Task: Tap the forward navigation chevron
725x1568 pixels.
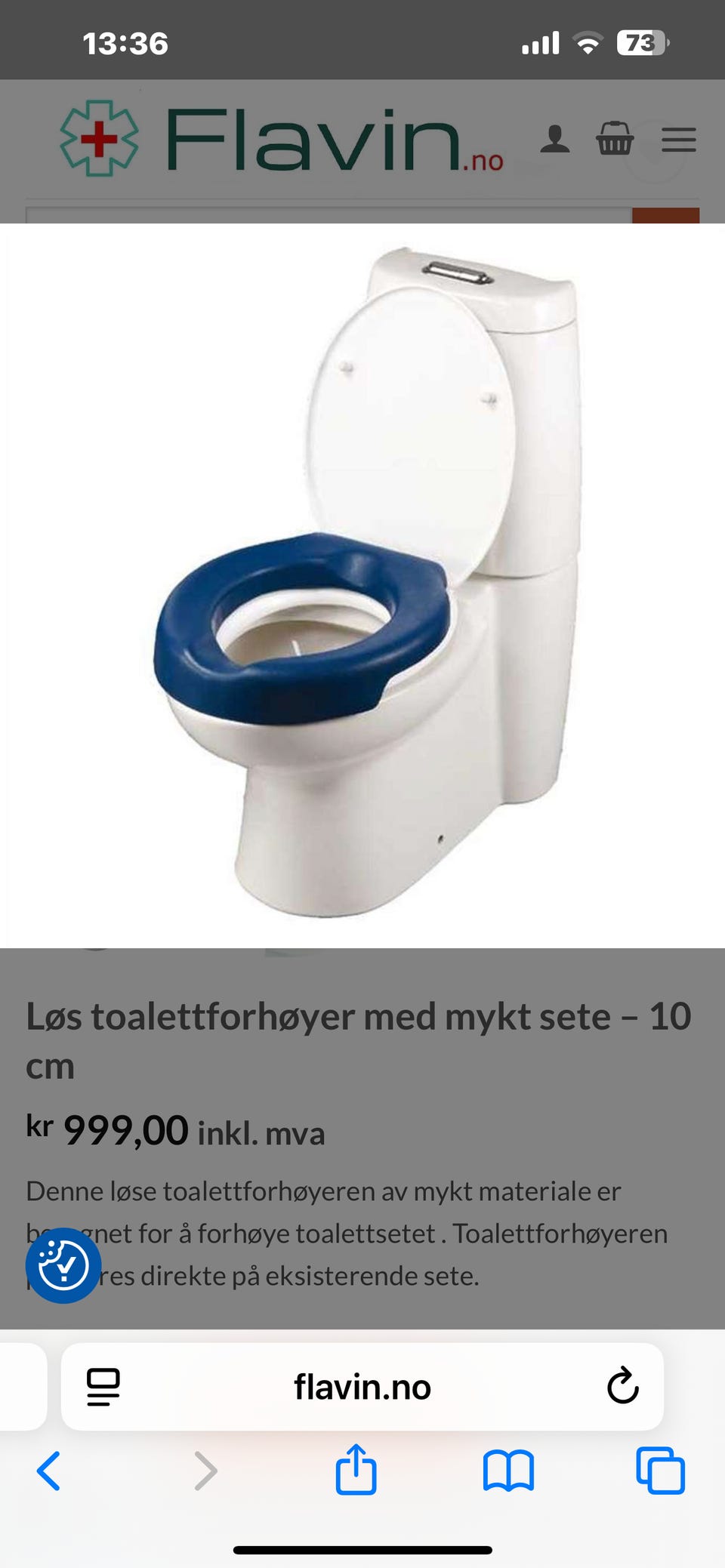Action: click(x=205, y=1471)
